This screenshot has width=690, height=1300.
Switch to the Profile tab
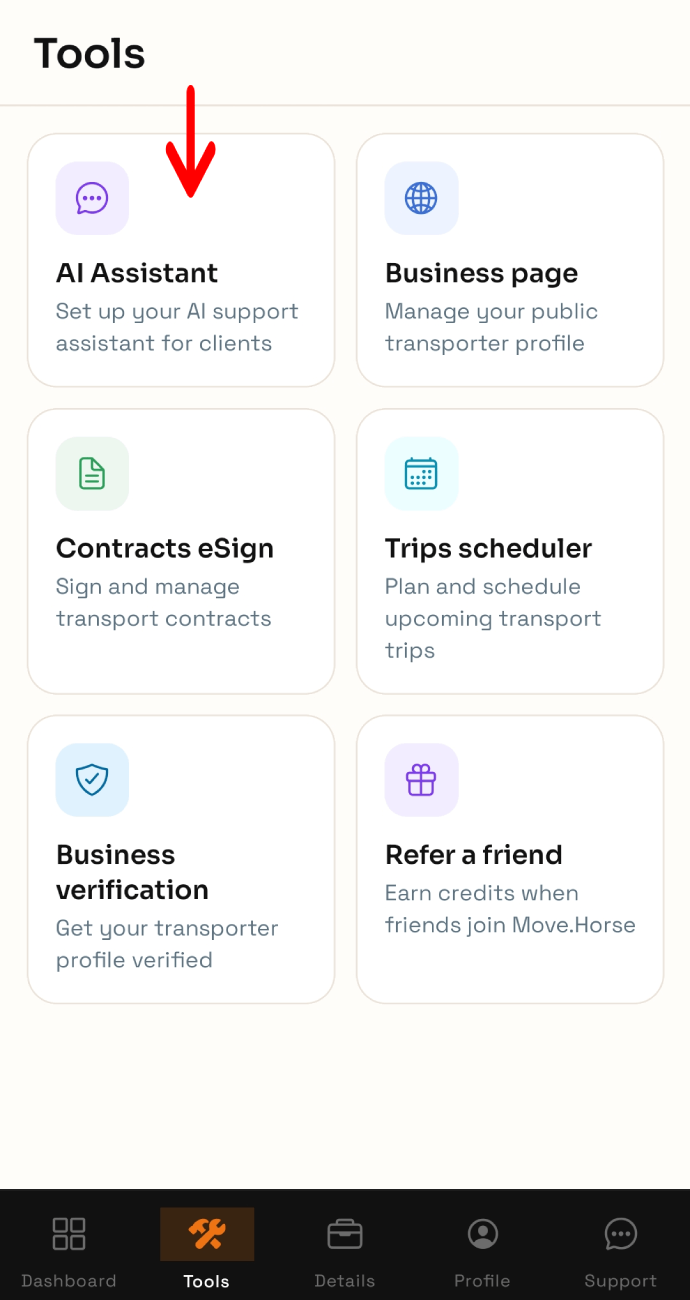pos(483,1251)
